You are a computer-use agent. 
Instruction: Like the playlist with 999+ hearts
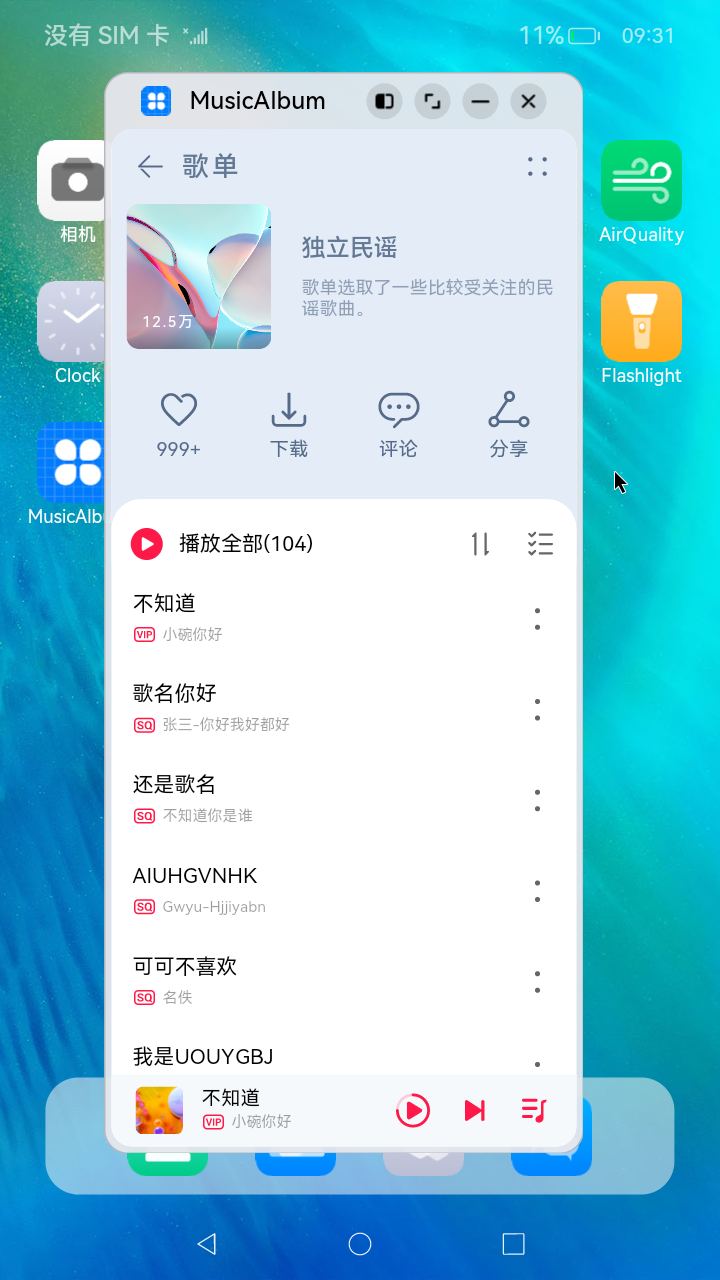(x=179, y=423)
